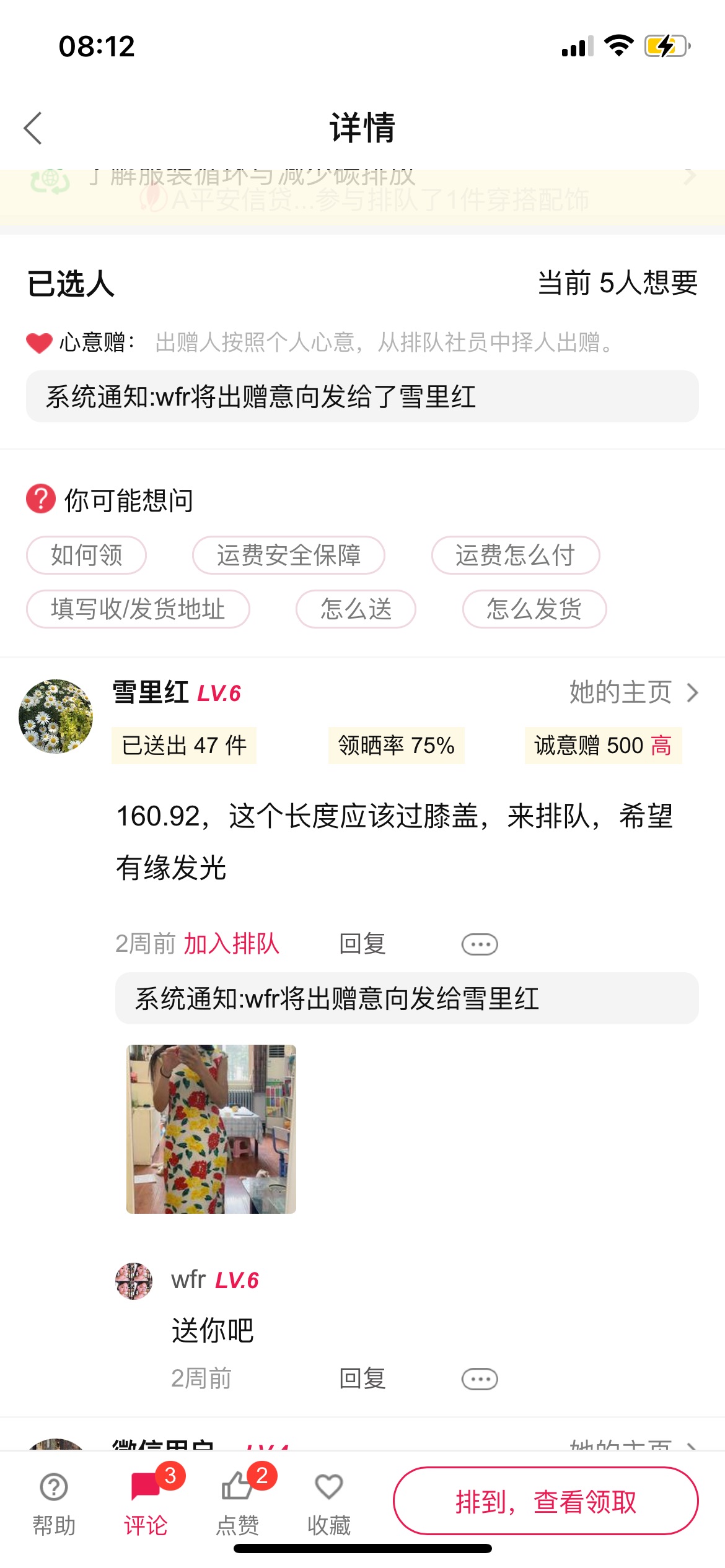Open more options on 雪里红's comment

tap(480, 944)
